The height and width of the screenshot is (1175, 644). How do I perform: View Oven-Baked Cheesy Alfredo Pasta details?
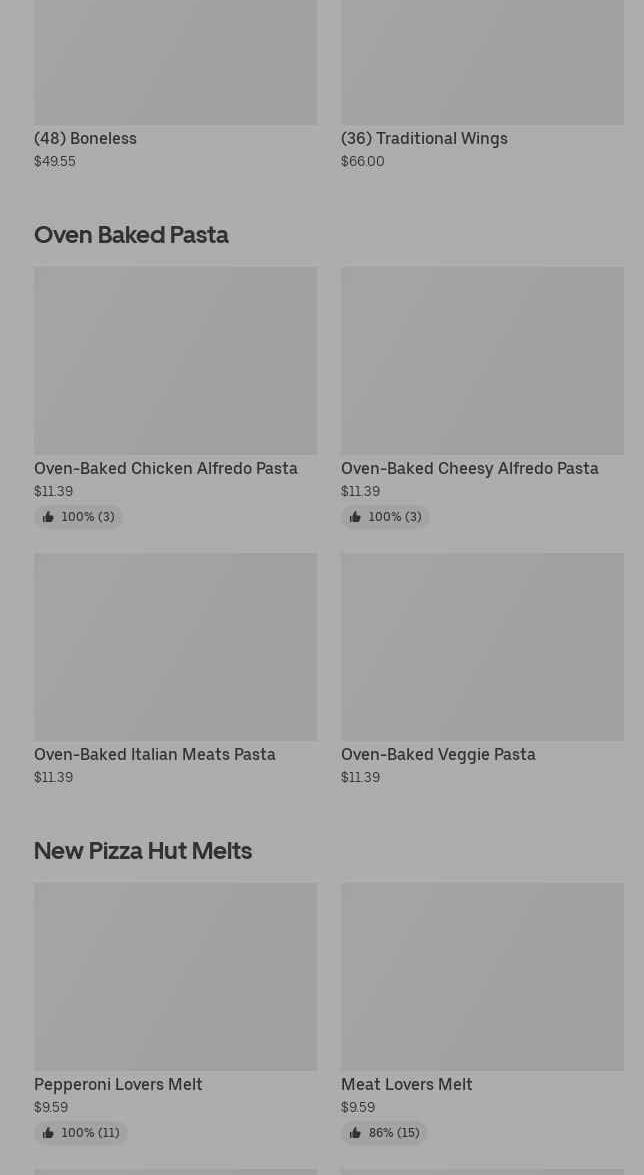tap(482, 360)
